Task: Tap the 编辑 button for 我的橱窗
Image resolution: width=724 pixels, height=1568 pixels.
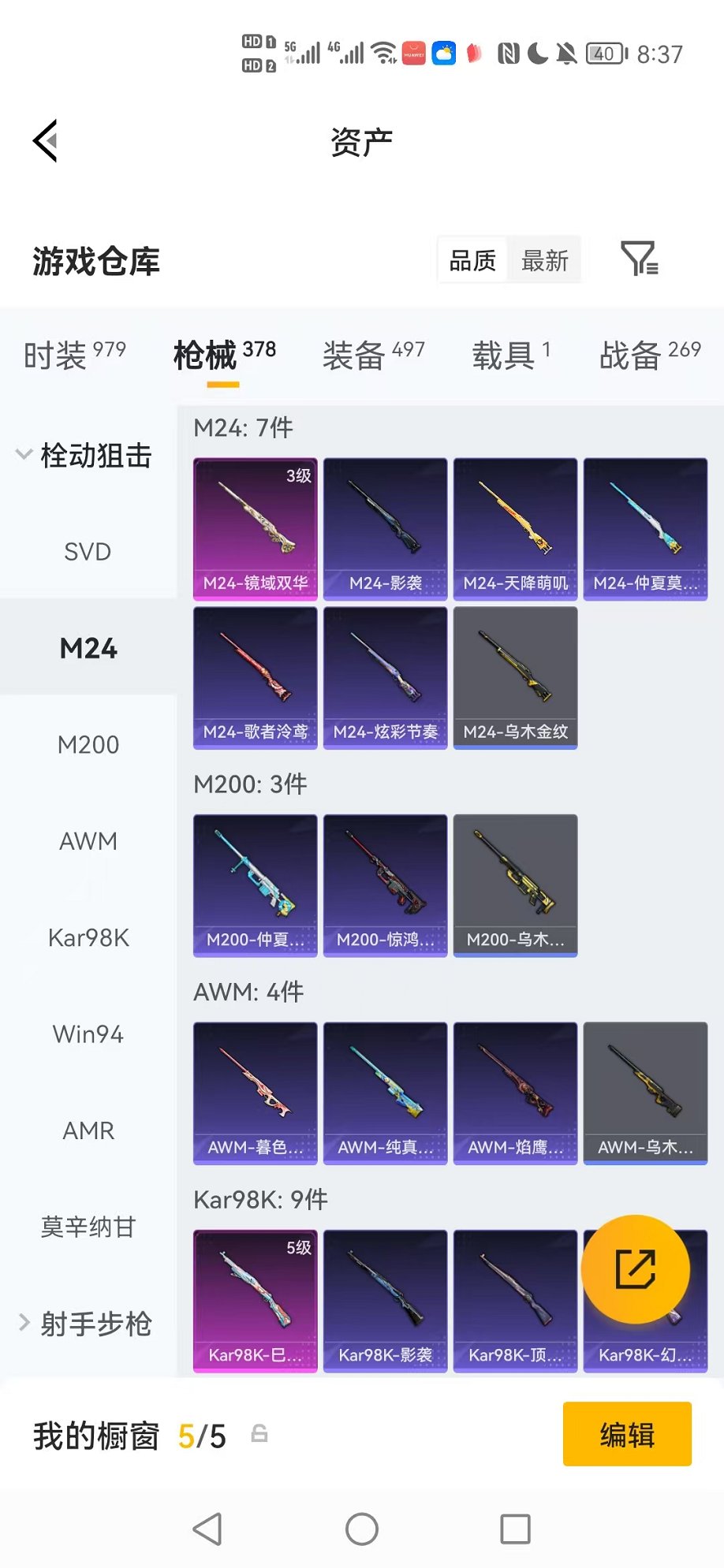Action: [627, 1434]
